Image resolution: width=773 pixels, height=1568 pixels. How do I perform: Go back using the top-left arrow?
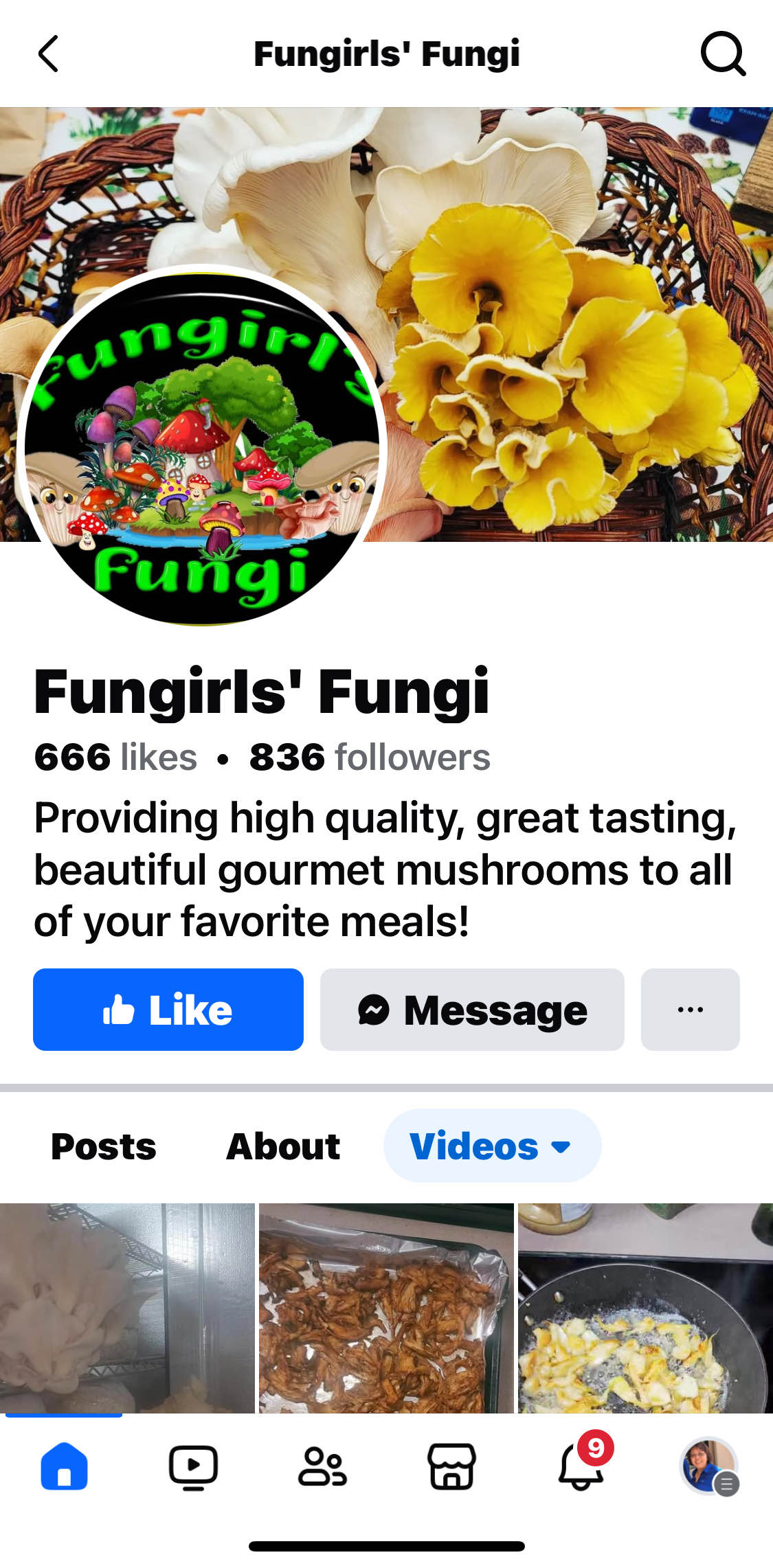(48, 54)
